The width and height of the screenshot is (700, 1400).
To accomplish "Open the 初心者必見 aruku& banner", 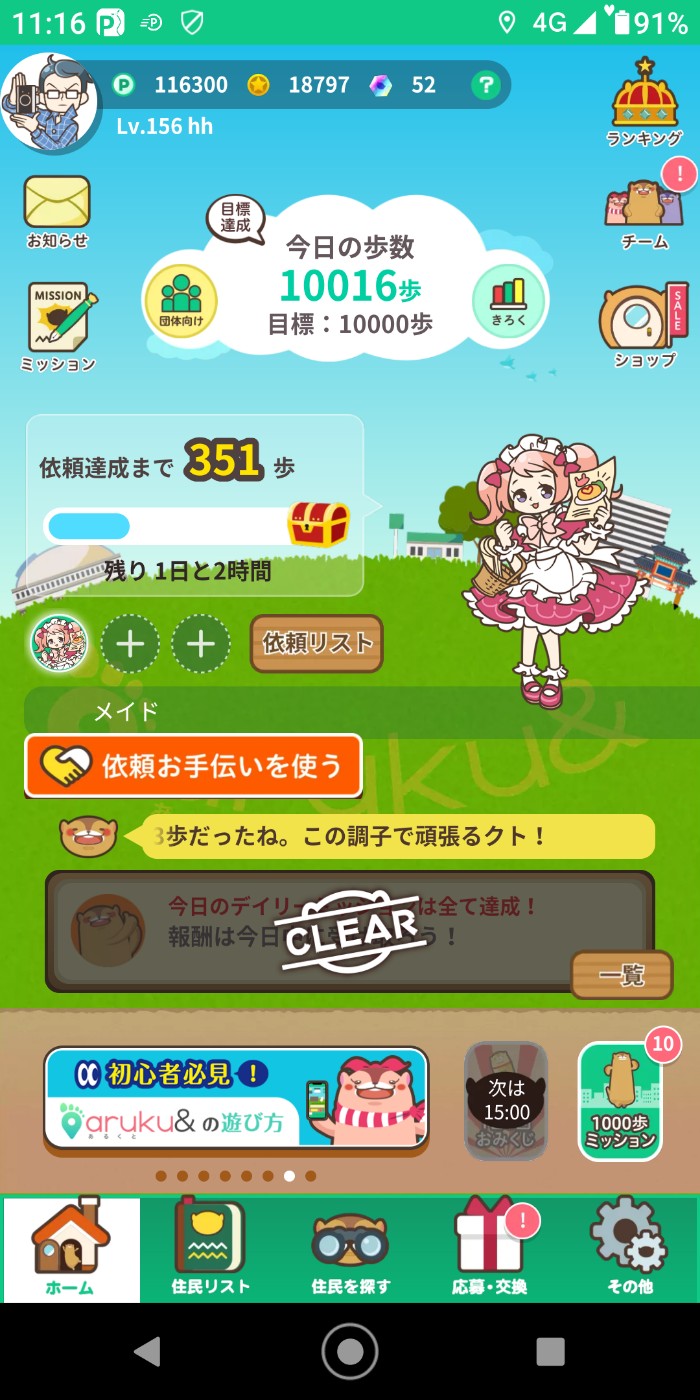I will point(236,1099).
